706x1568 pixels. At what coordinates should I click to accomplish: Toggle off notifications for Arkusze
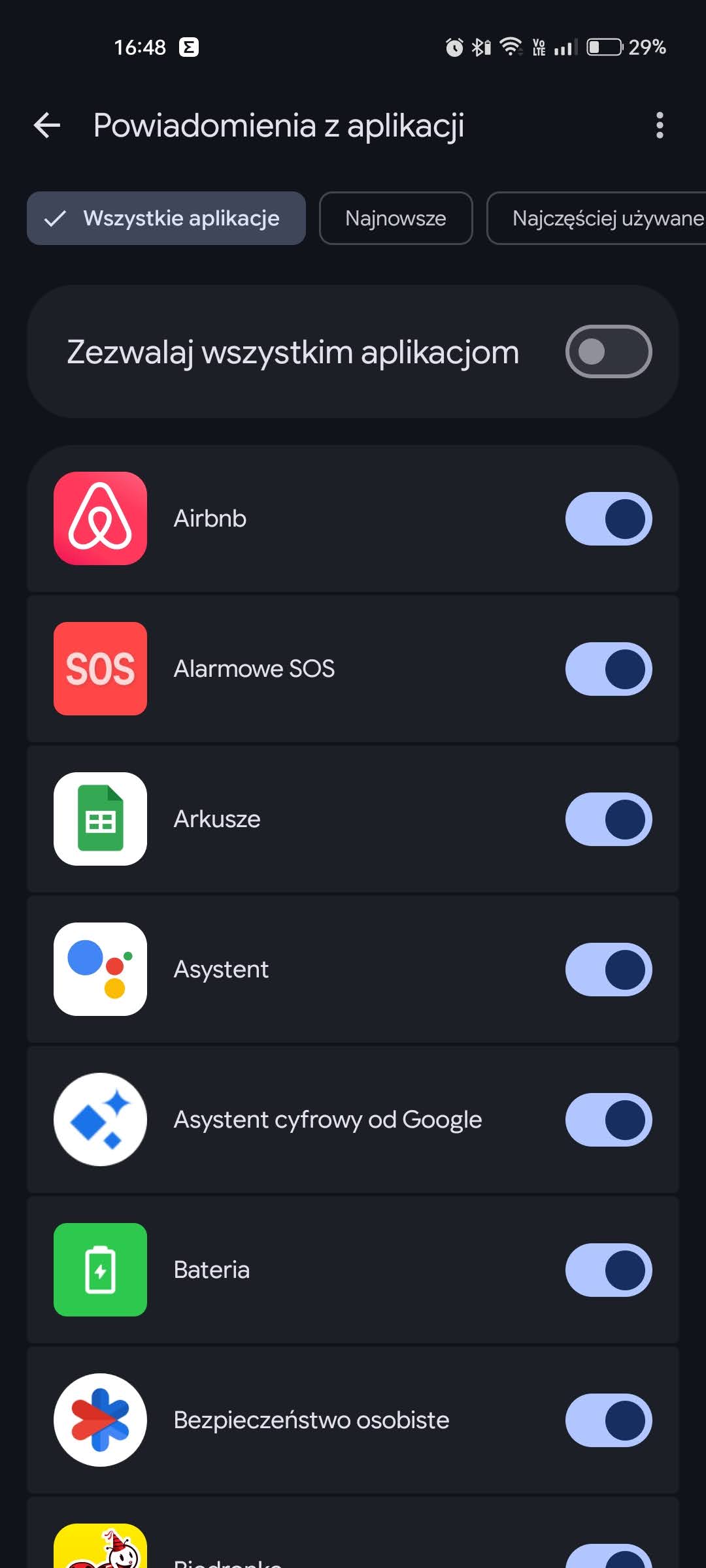[608, 819]
